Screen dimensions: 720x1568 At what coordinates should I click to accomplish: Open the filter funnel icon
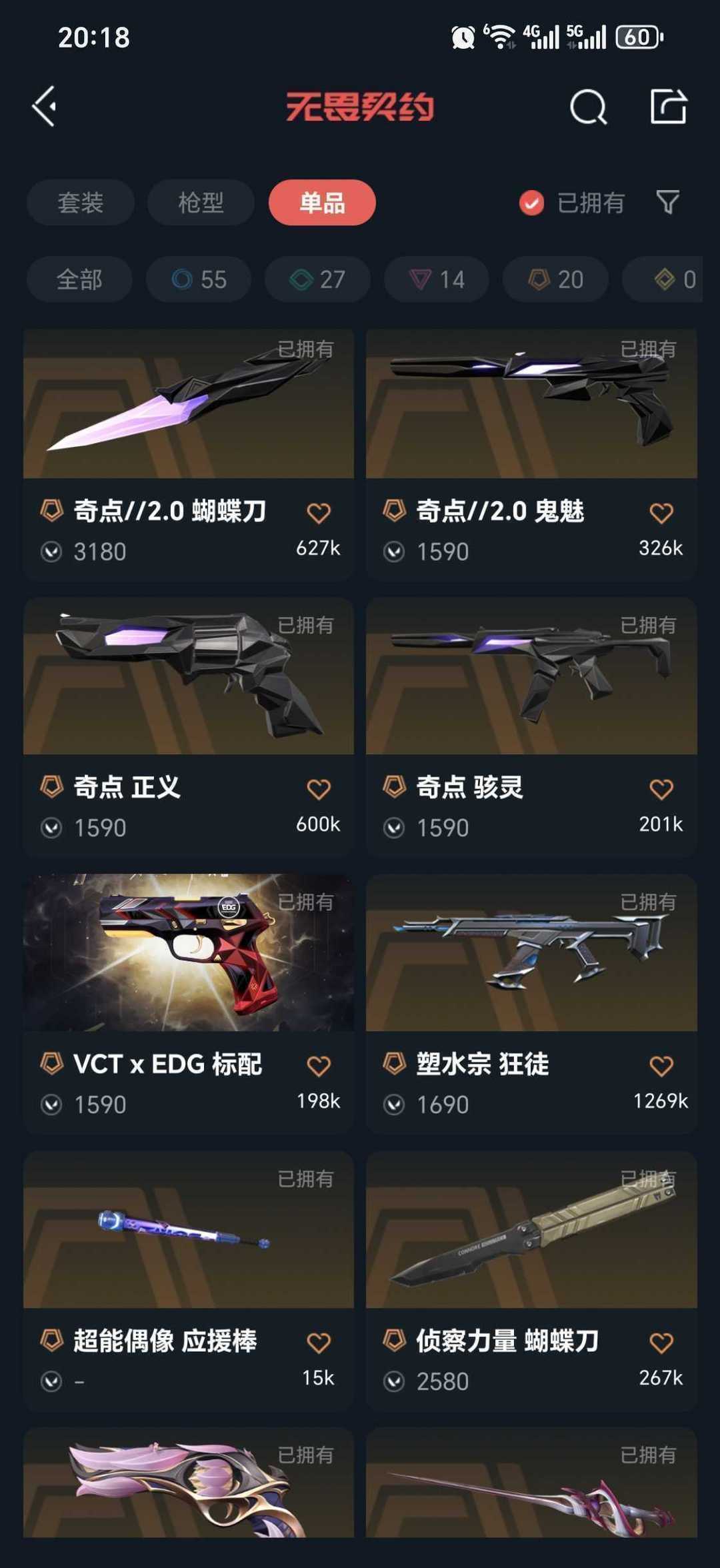[x=668, y=202]
